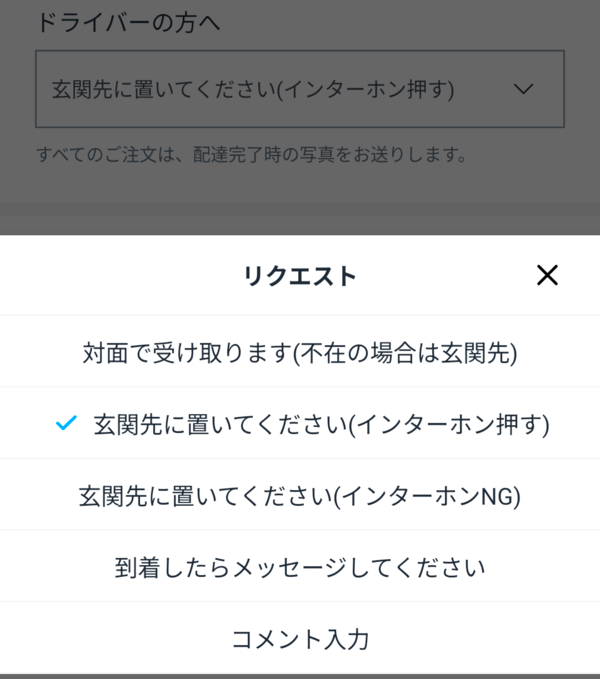Image resolution: width=600 pixels, height=679 pixels.
Task: Select 対面で受け取ります(不在の場合は玄関先)
Action: click(300, 352)
